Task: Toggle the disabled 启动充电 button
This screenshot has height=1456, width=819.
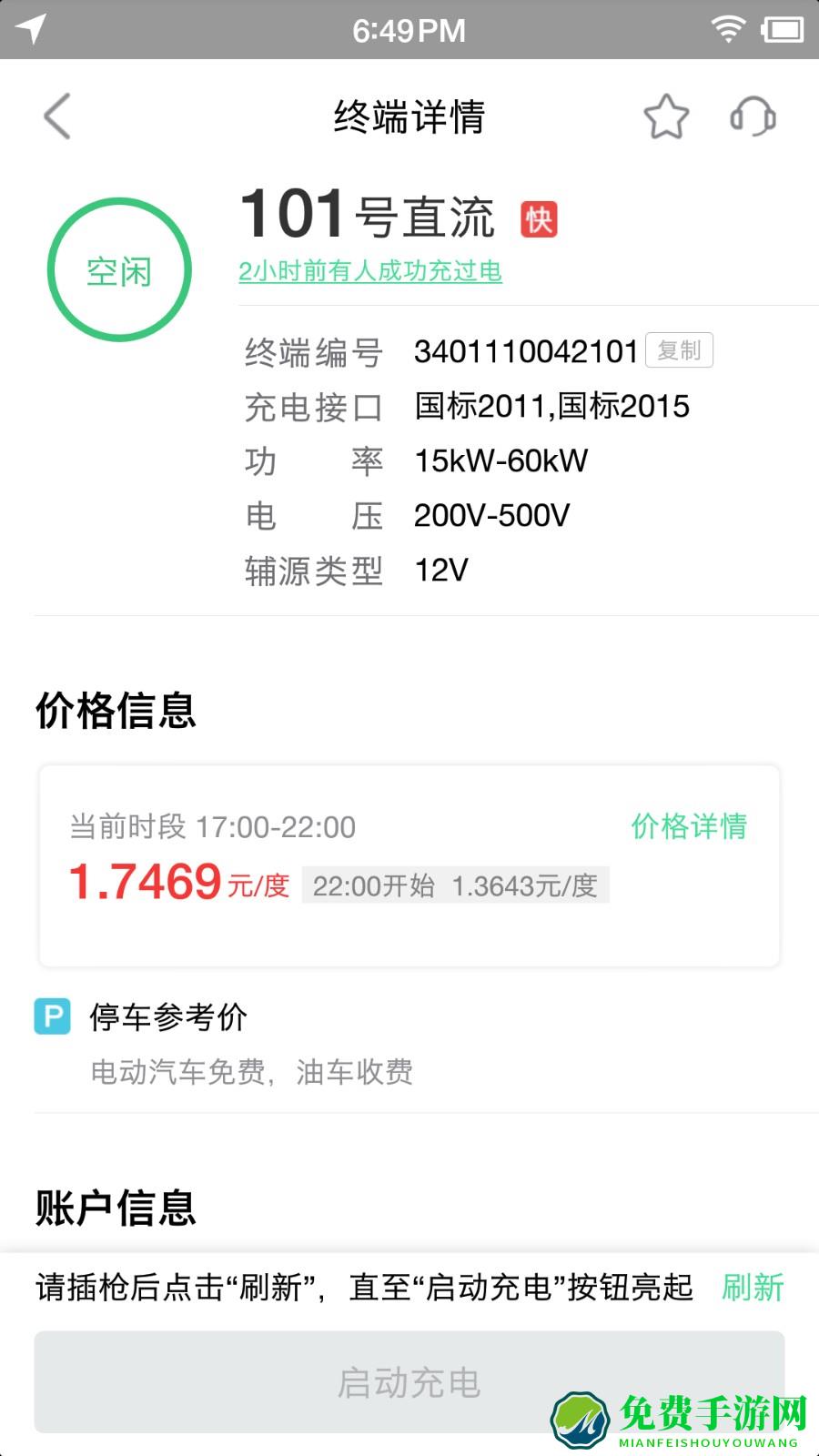Action: pyautogui.click(x=409, y=1382)
